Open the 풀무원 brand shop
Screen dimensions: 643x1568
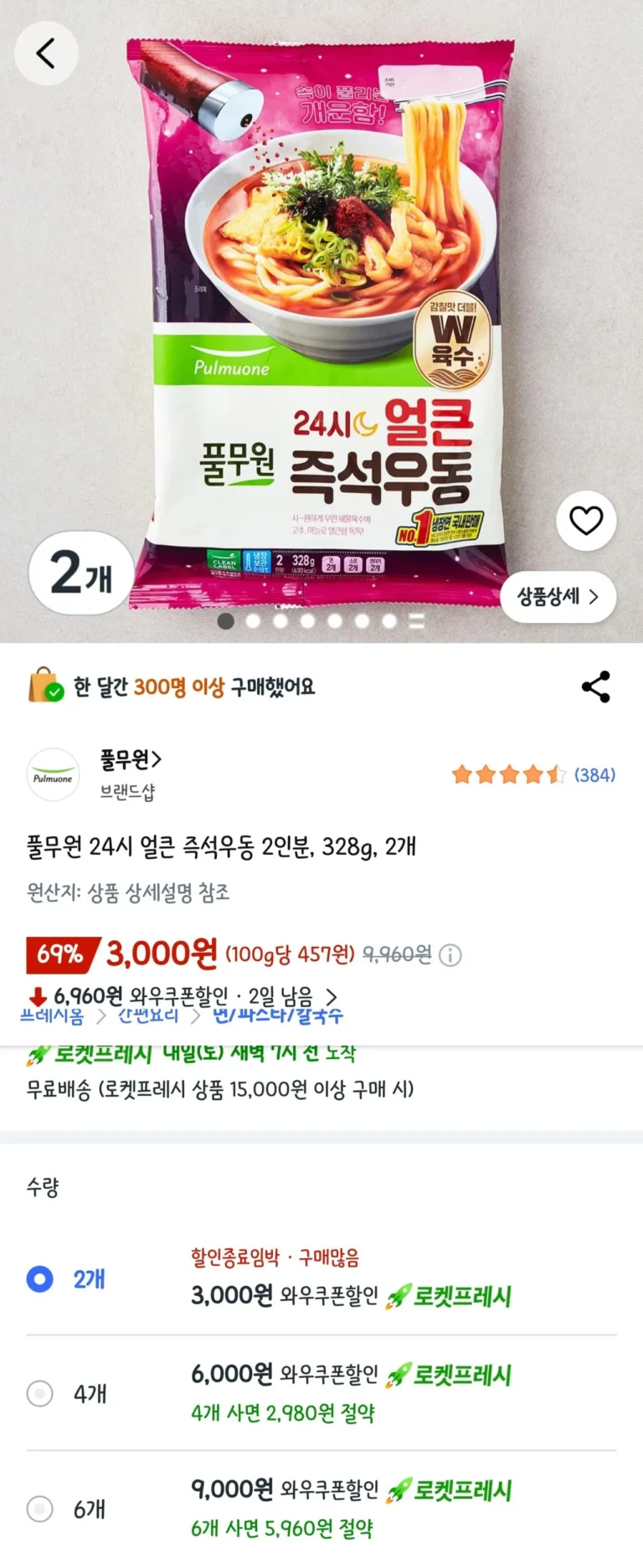(x=131, y=760)
